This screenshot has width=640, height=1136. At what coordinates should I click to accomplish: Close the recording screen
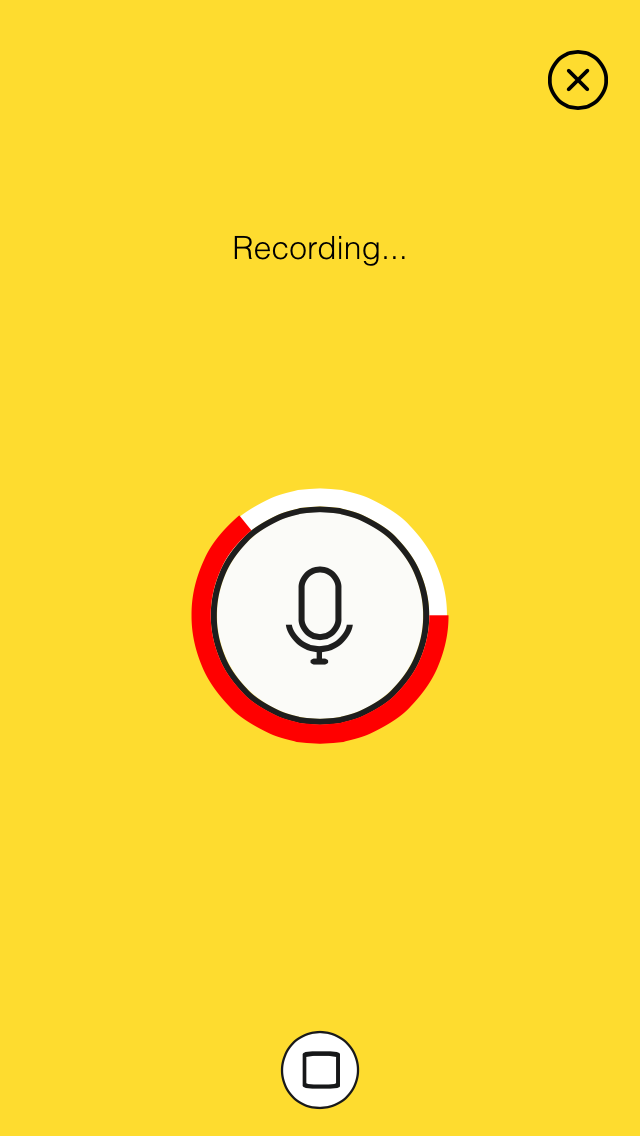pos(578,80)
